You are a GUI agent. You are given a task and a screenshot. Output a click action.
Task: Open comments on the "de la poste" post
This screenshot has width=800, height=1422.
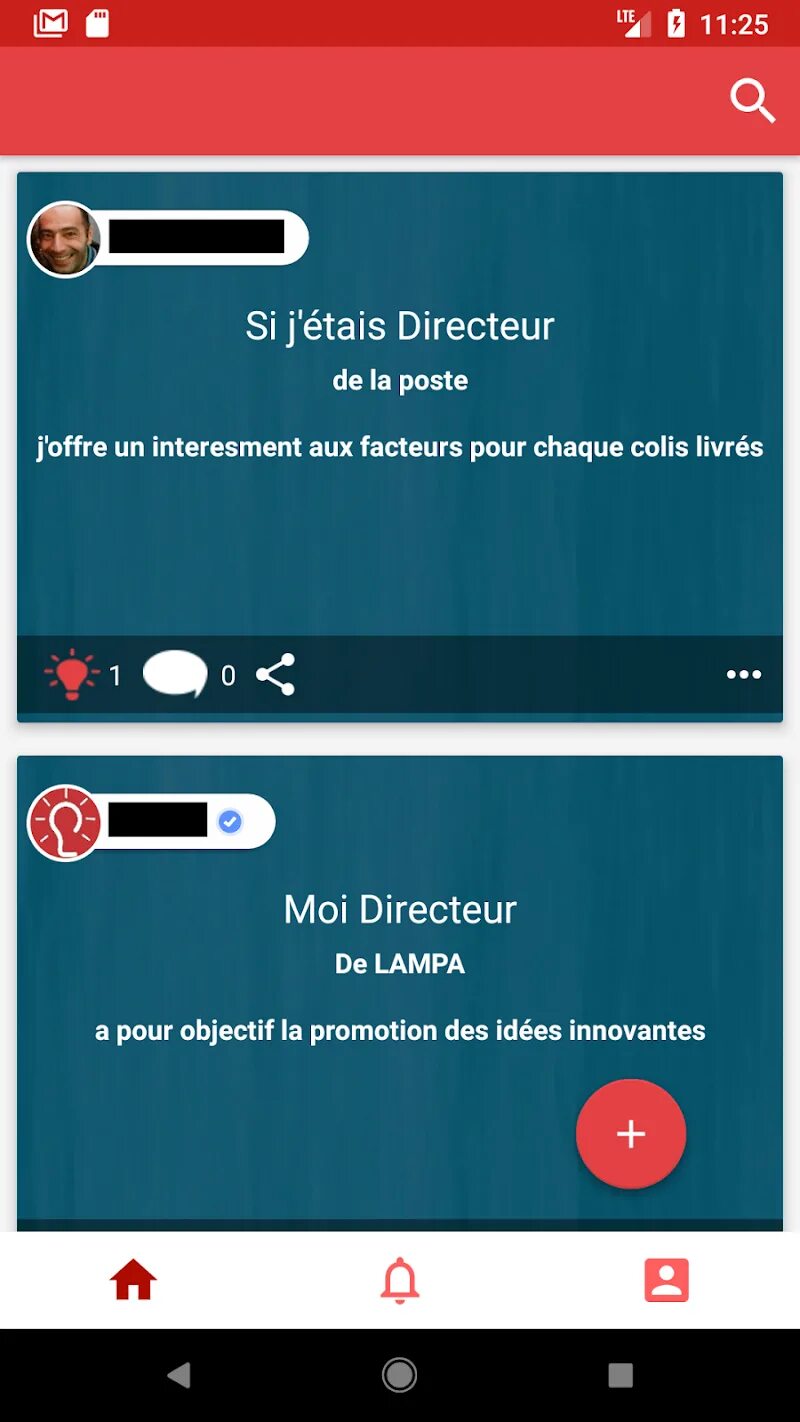pyautogui.click(x=175, y=675)
